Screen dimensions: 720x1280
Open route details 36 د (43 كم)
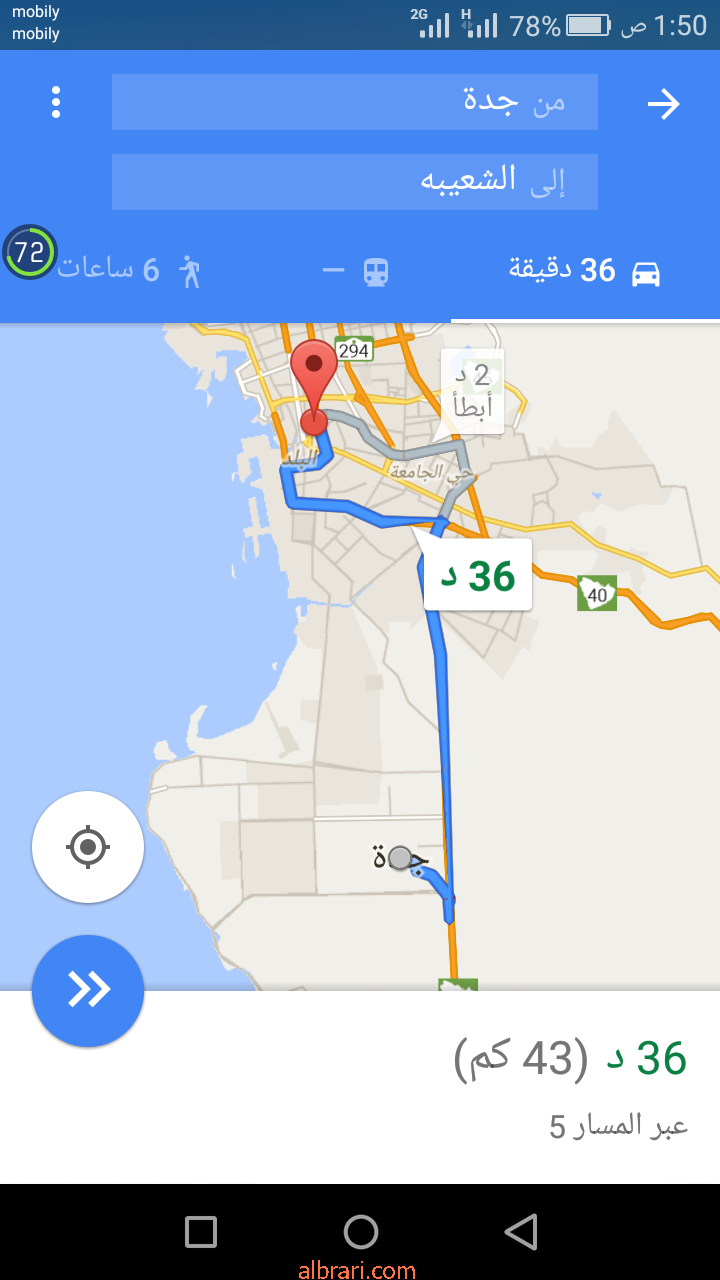(x=360, y=1088)
